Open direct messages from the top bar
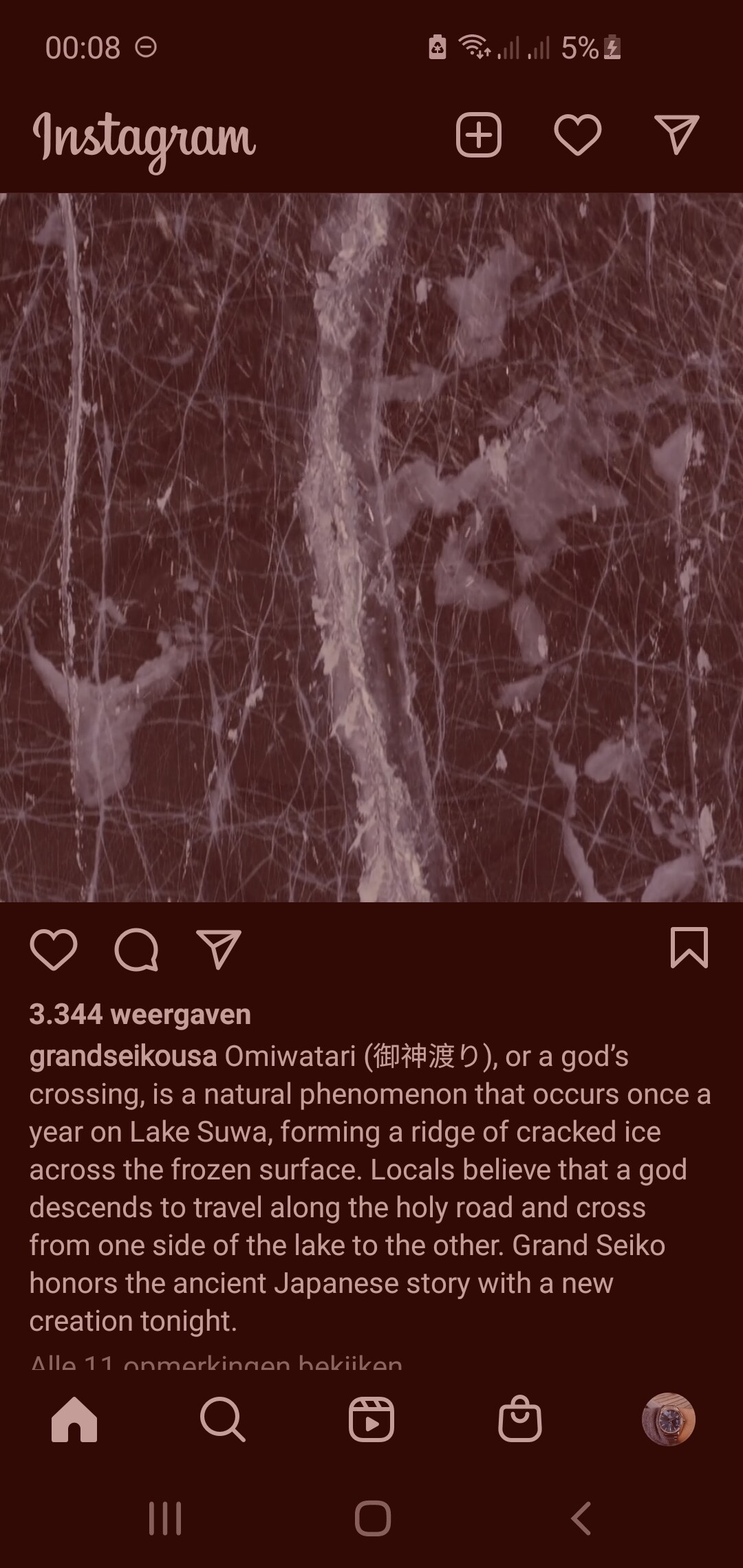This screenshot has width=743, height=1568. [x=677, y=134]
